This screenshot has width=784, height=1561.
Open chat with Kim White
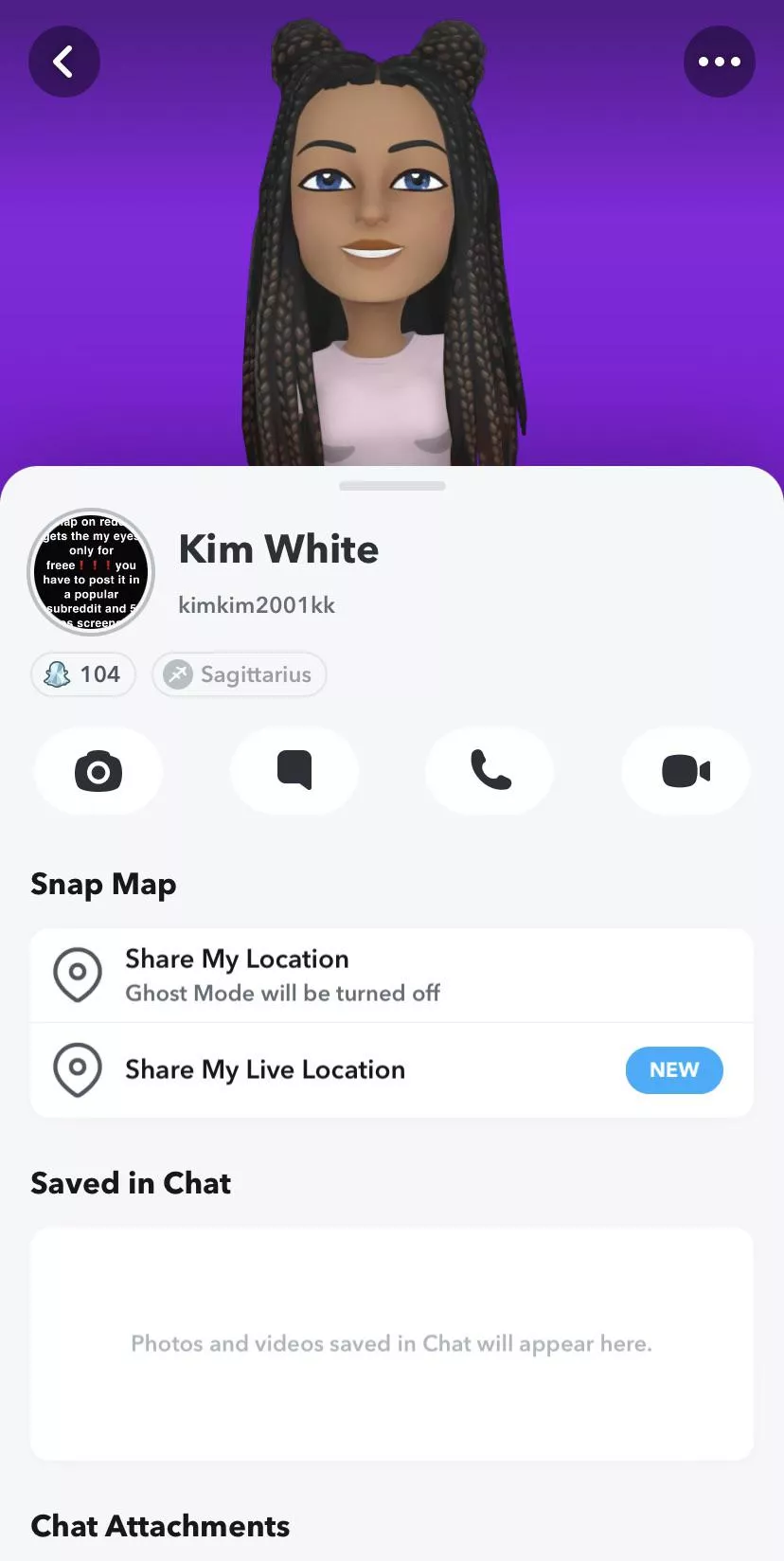pyautogui.click(x=294, y=771)
